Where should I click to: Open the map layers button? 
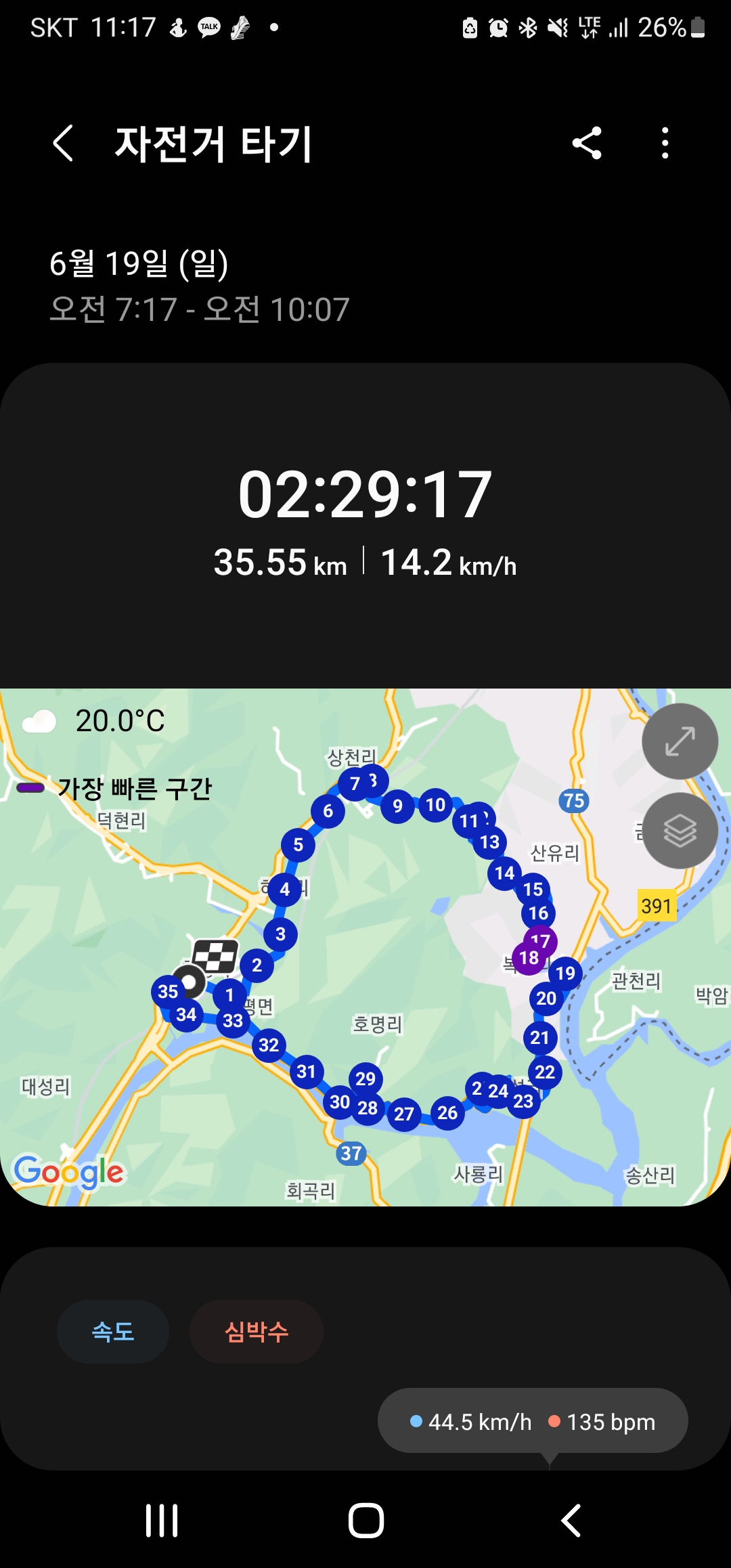[x=680, y=831]
